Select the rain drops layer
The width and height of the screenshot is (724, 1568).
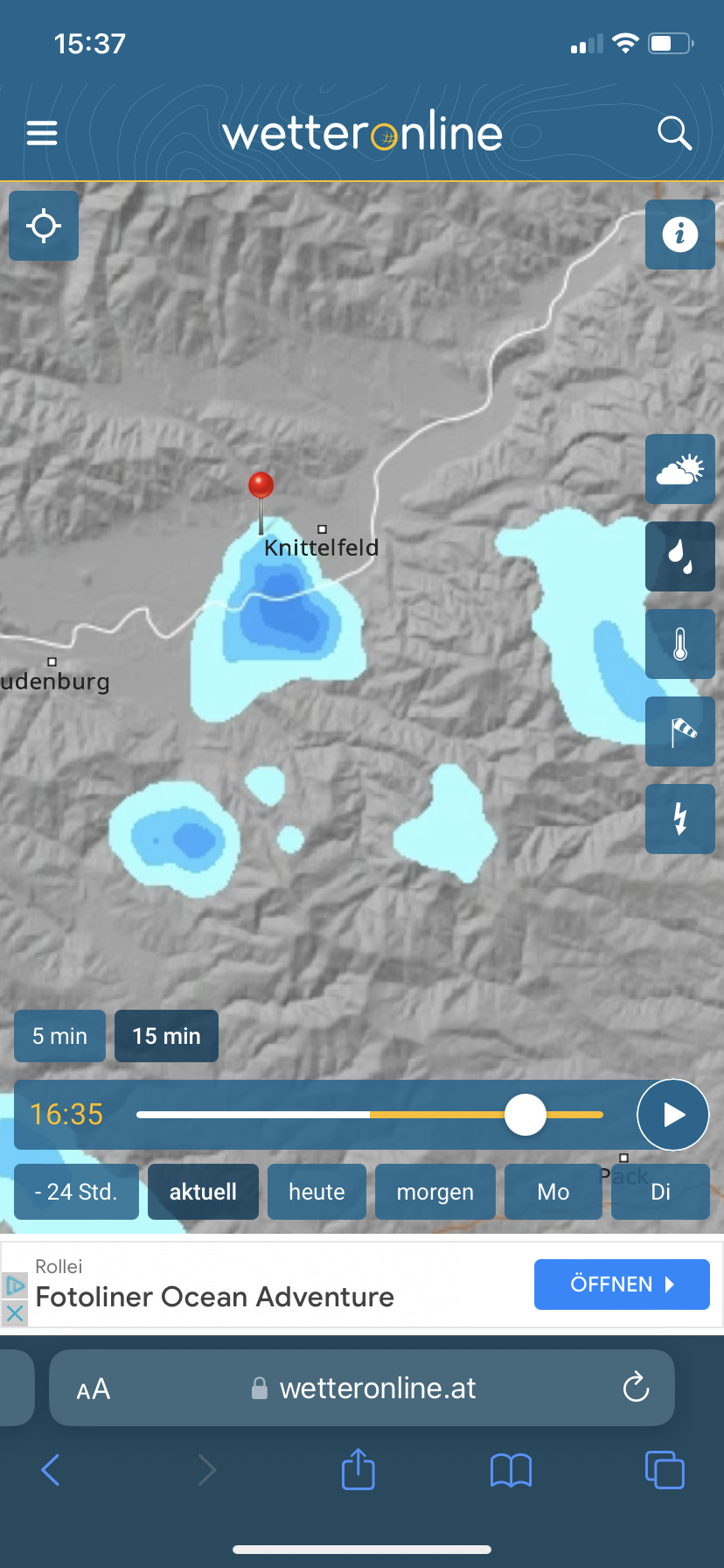coord(680,556)
